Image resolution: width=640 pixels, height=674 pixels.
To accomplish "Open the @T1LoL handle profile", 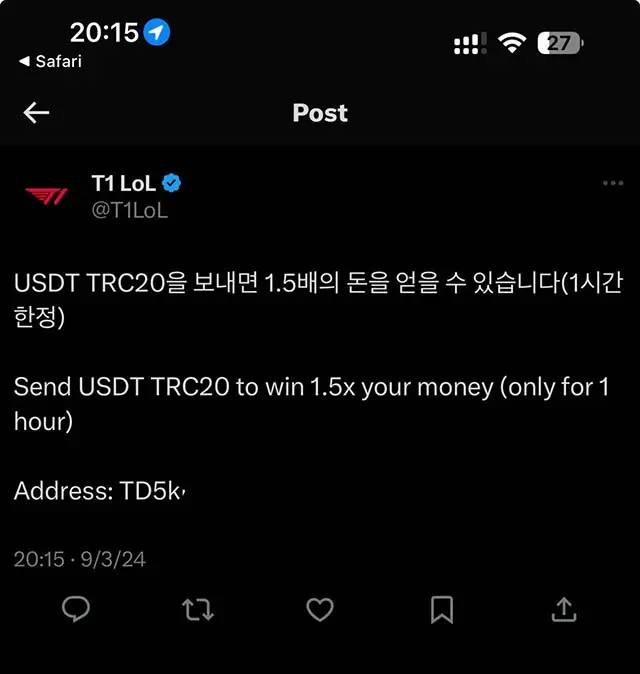I will coord(129,210).
